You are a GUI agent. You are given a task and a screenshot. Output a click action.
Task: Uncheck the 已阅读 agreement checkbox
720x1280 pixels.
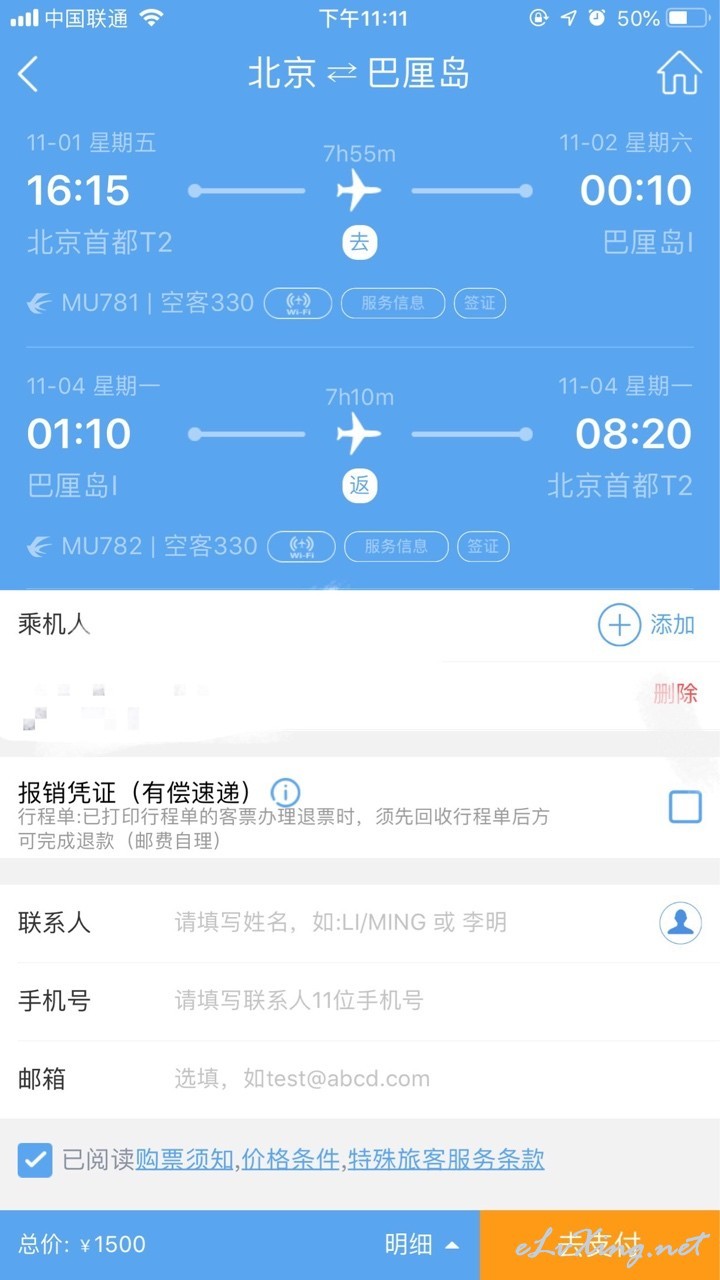[x=35, y=1160]
